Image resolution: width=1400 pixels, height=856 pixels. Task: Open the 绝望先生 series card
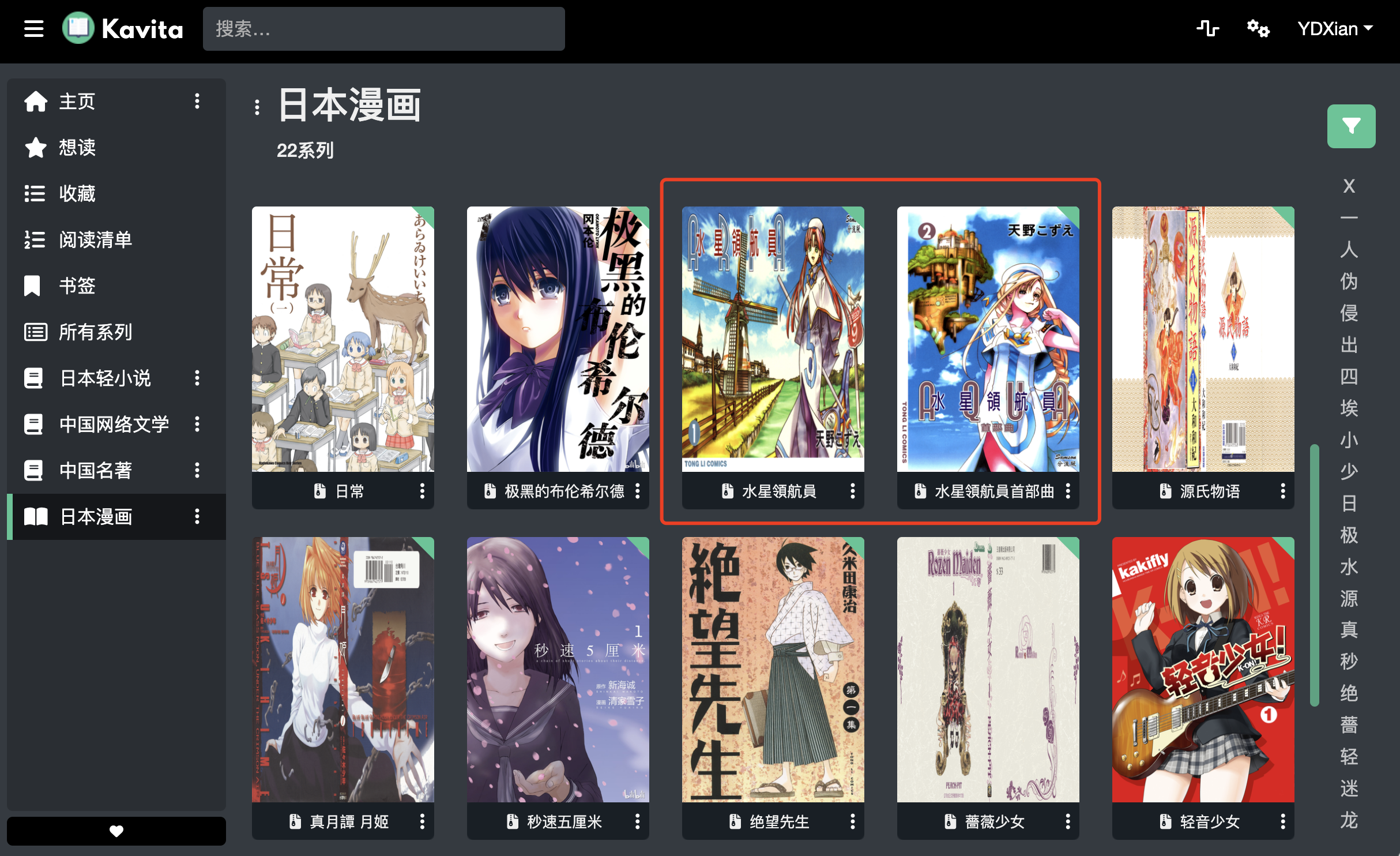773,669
